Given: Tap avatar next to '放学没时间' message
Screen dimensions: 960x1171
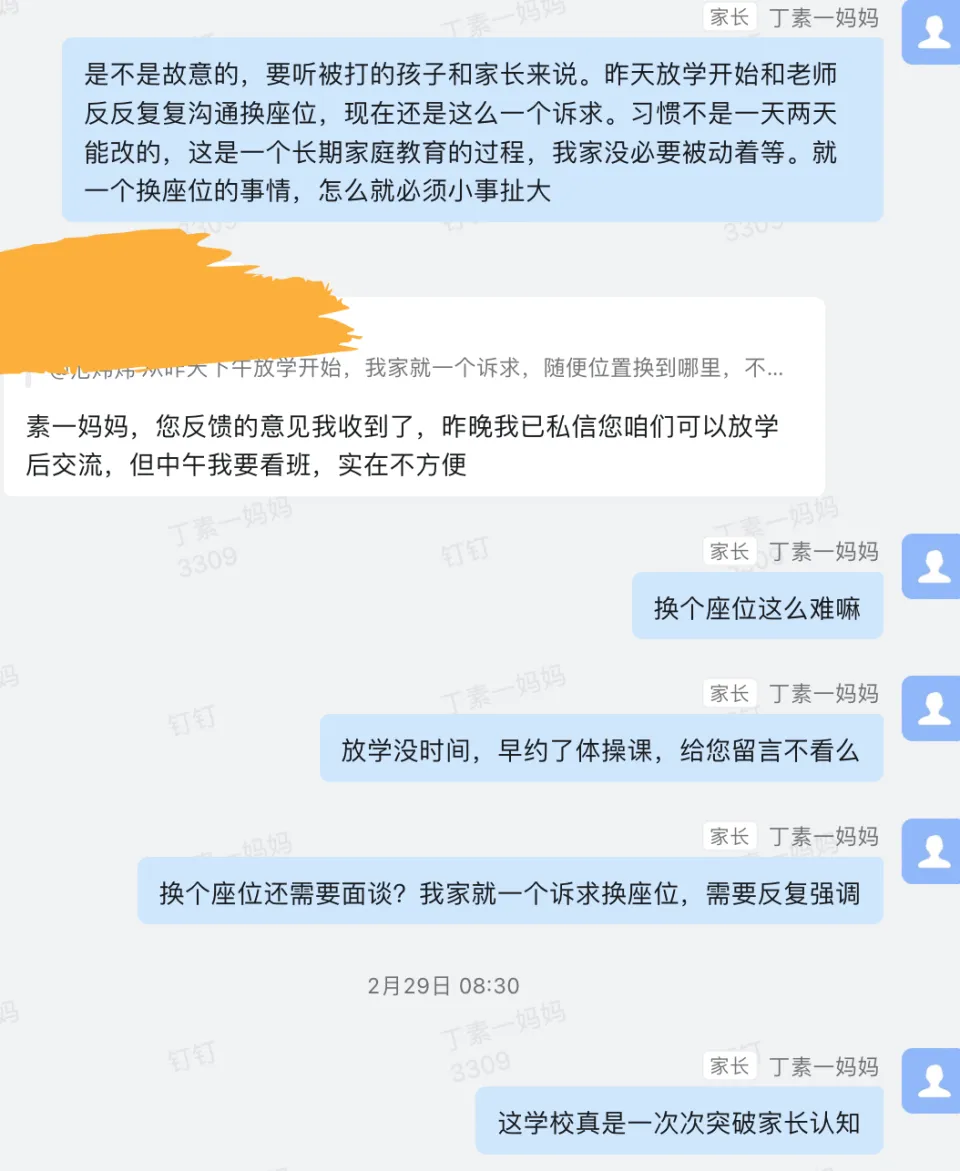Looking at the screenshot, I should (933, 708).
